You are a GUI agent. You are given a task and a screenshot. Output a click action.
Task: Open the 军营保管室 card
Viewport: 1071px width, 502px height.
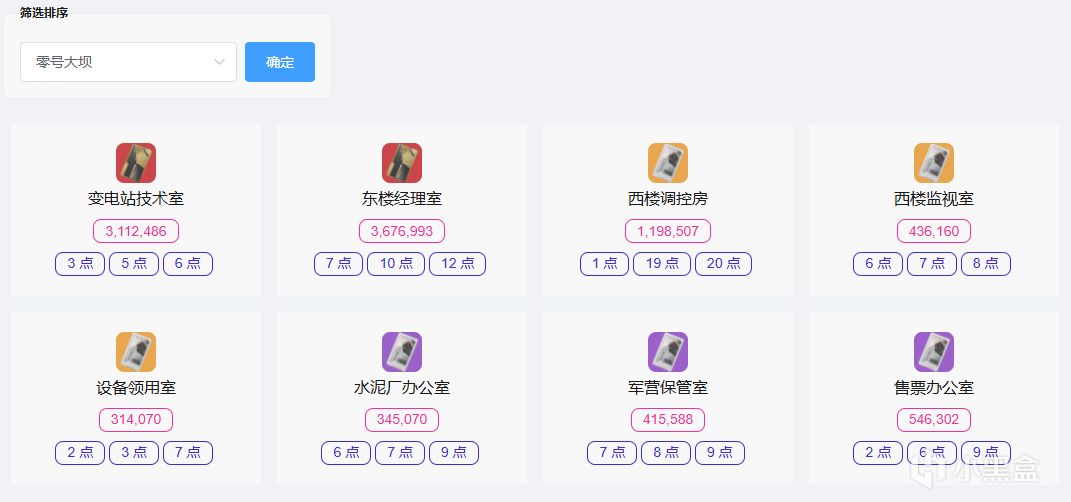(x=668, y=387)
